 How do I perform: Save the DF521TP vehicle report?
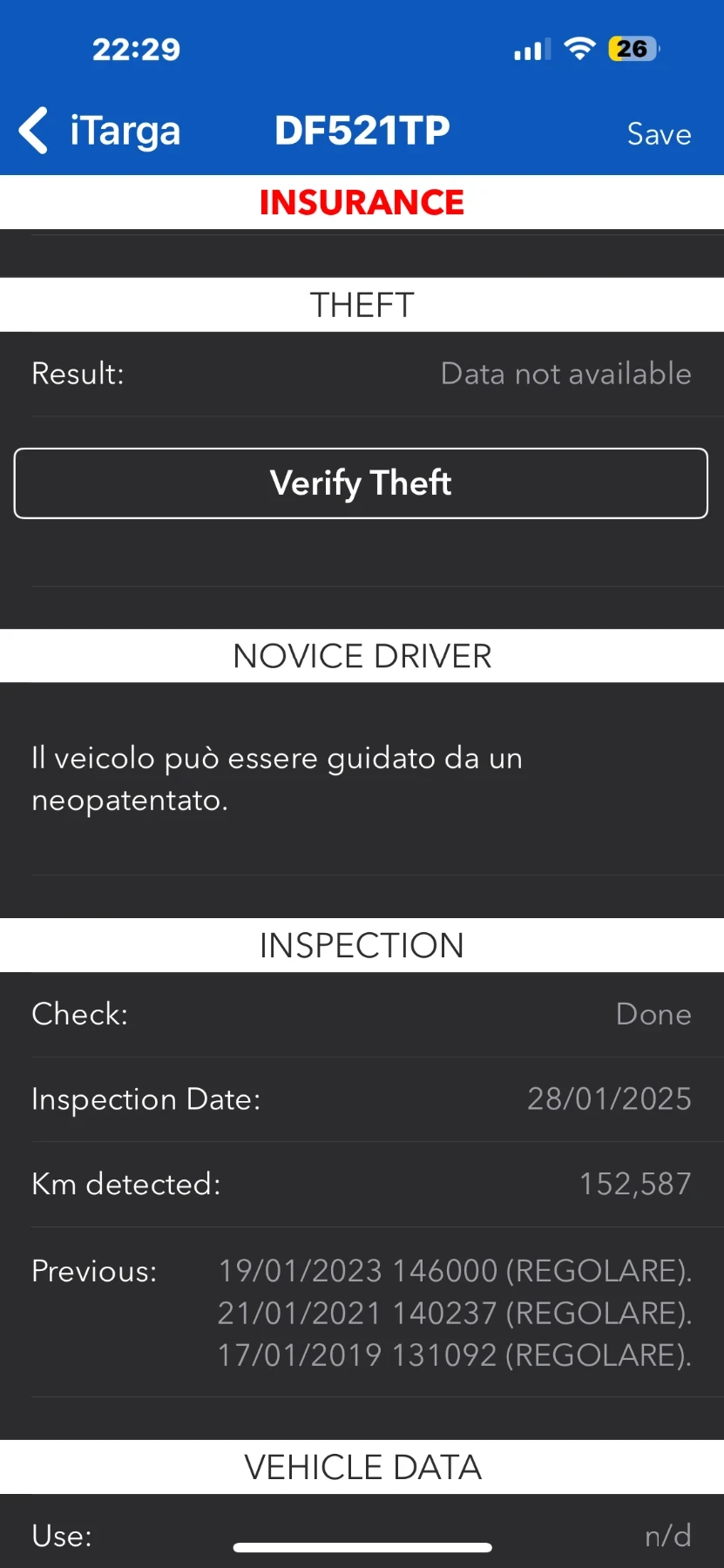pyautogui.click(x=659, y=134)
